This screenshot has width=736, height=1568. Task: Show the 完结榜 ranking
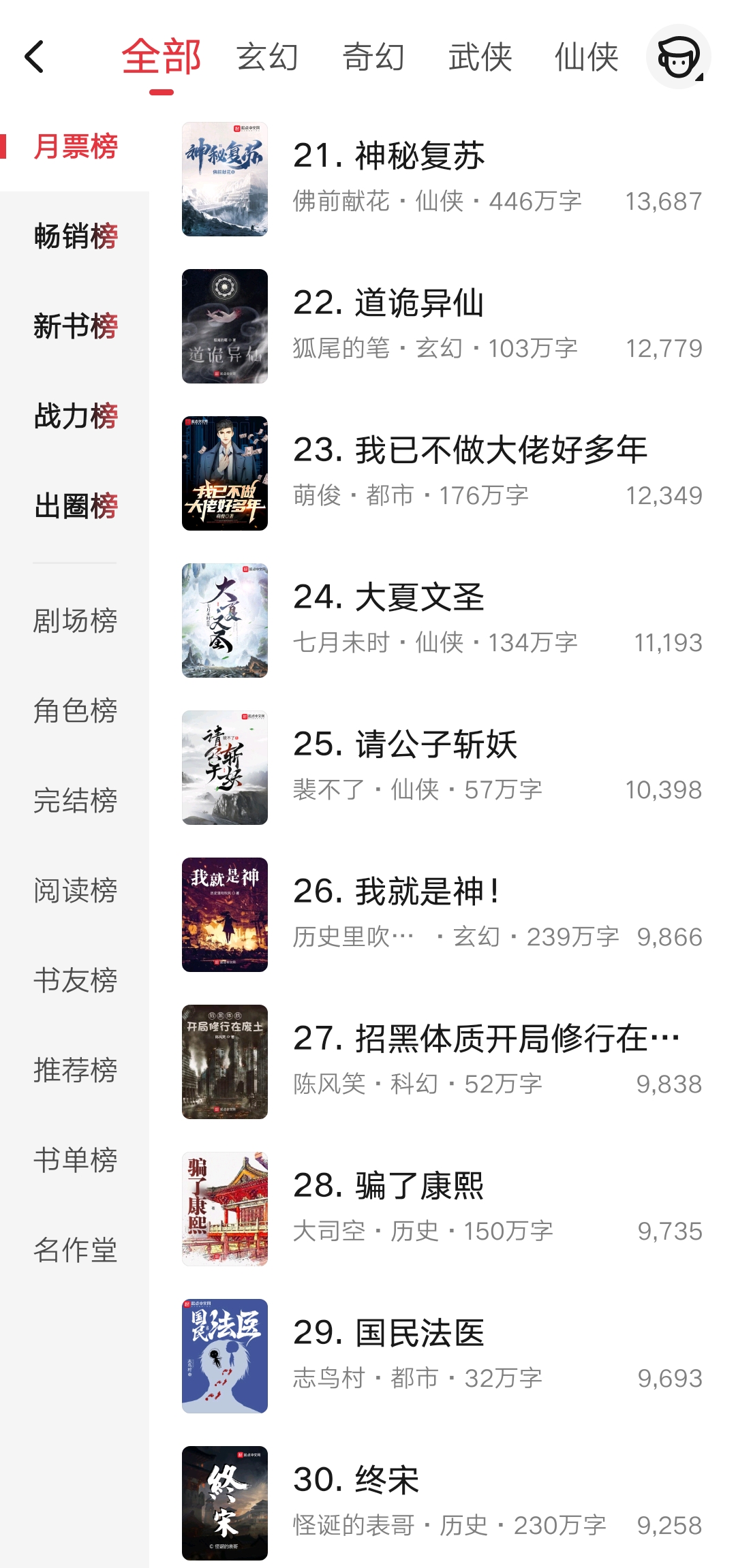(75, 800)
